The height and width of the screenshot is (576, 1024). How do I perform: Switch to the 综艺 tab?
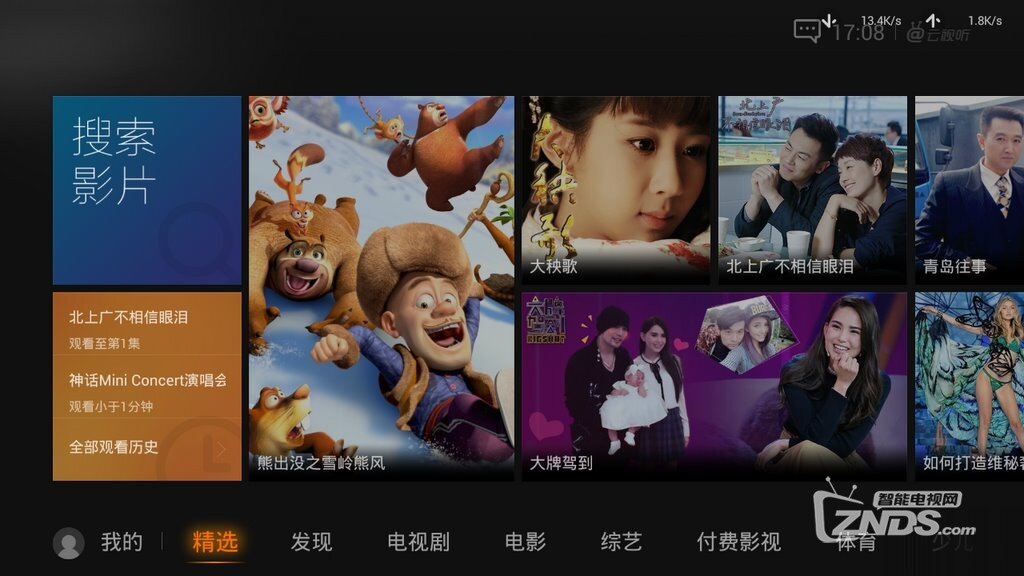pos(621,542)
